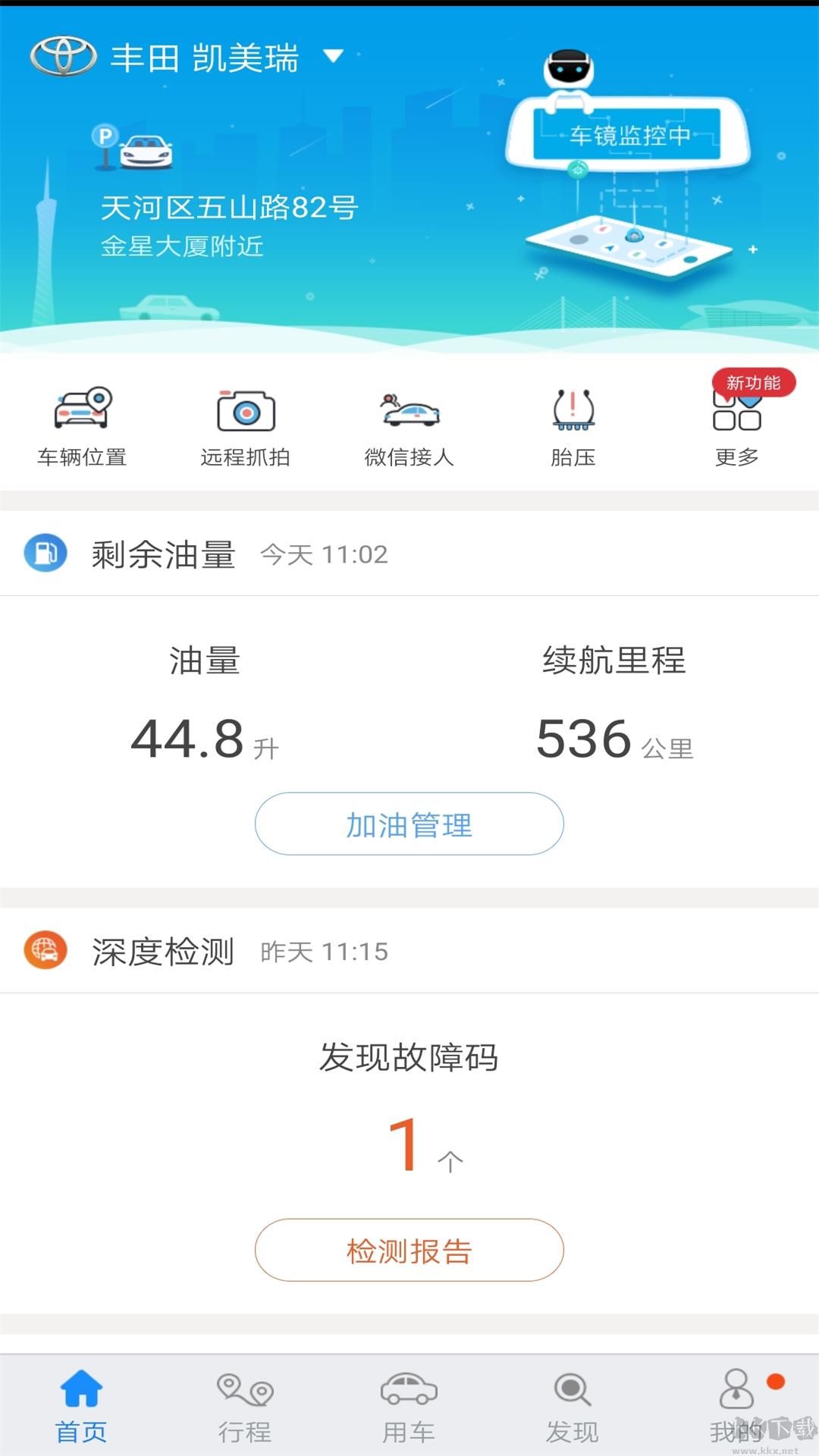
Task: Open the 车镜监控中 mirror status banner
Action: point(631,136)
